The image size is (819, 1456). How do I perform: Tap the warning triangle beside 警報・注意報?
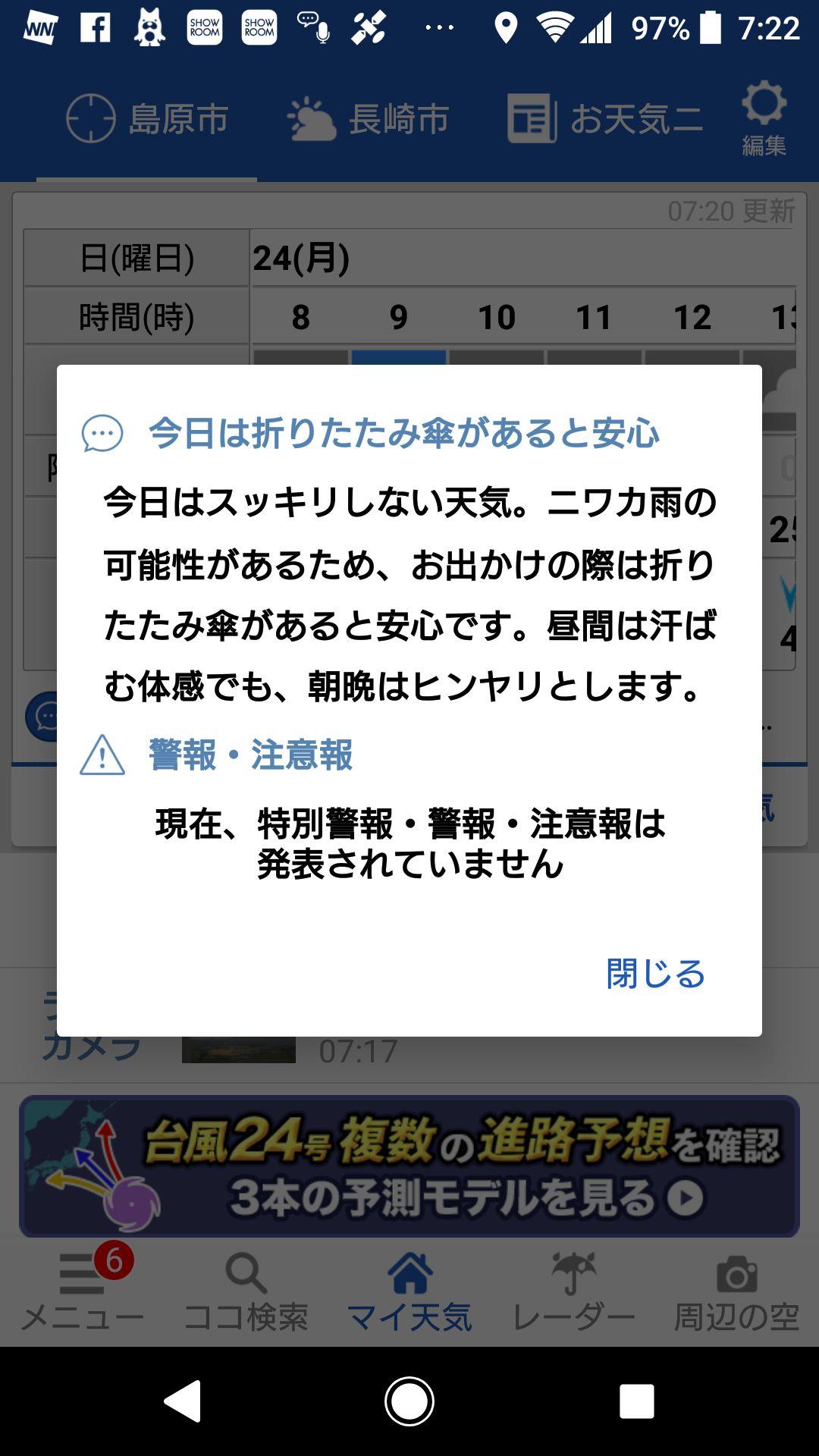tap(101, 756)
